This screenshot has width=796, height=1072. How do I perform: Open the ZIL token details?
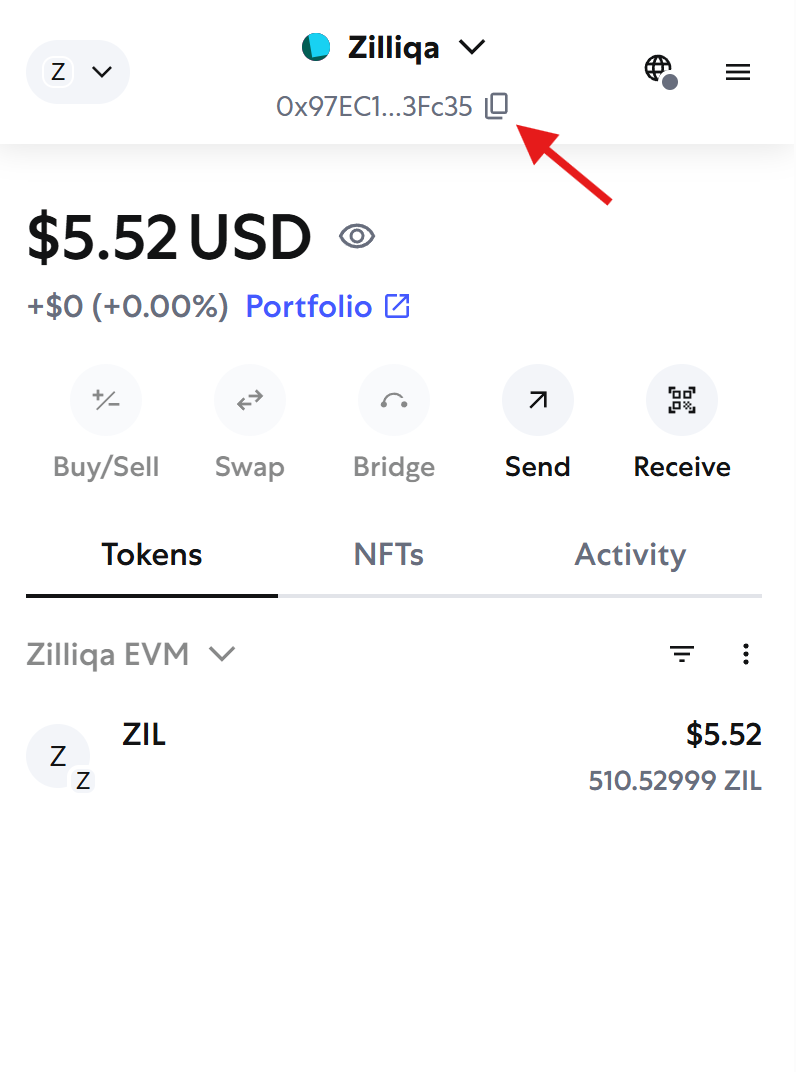pos(394,758)
